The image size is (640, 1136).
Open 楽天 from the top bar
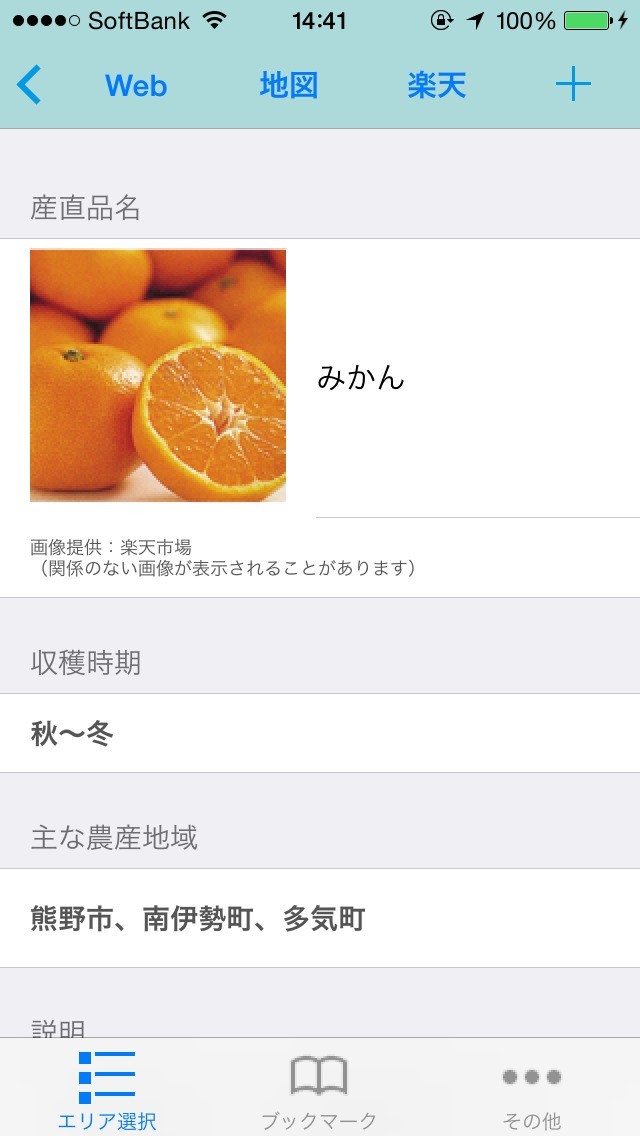437,86
